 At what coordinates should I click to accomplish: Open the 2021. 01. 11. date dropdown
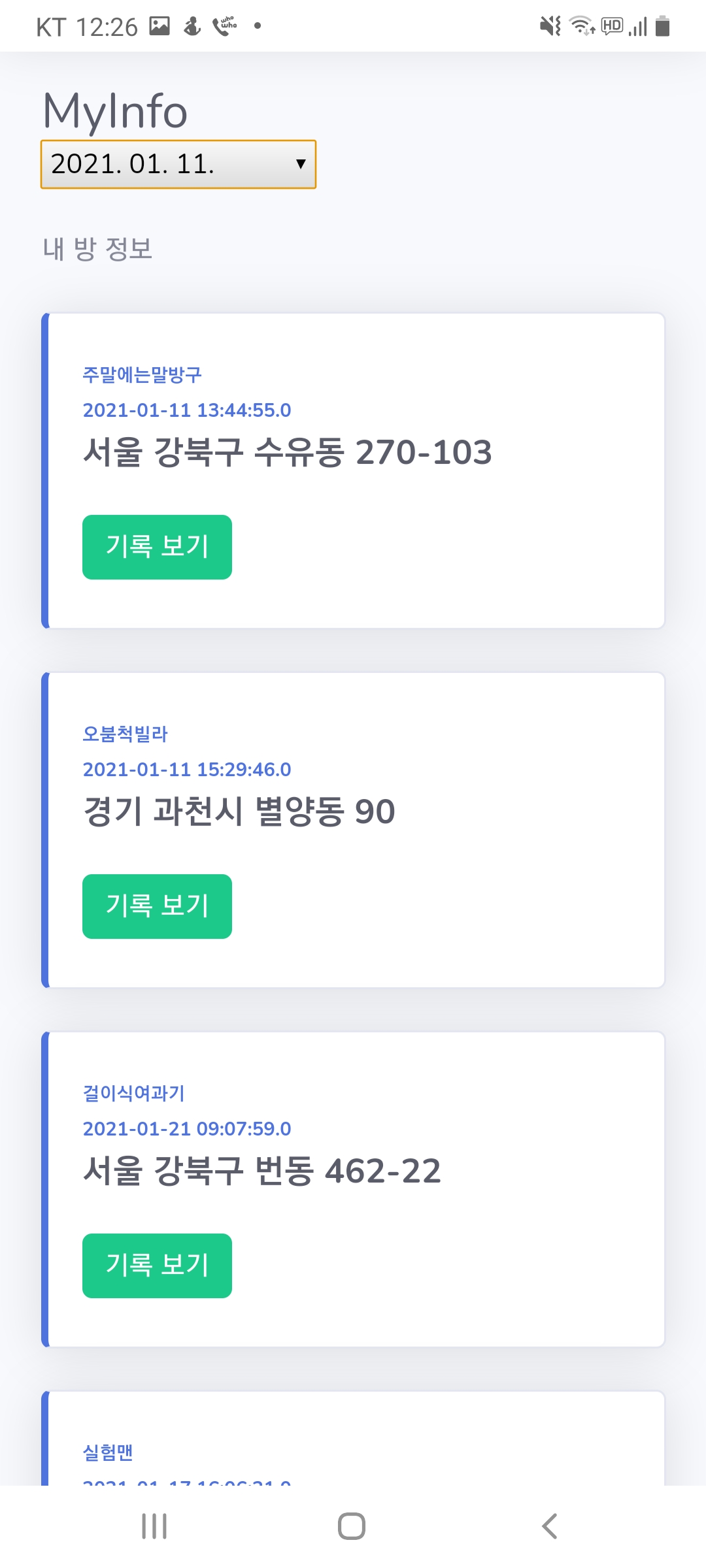point(178,164)
